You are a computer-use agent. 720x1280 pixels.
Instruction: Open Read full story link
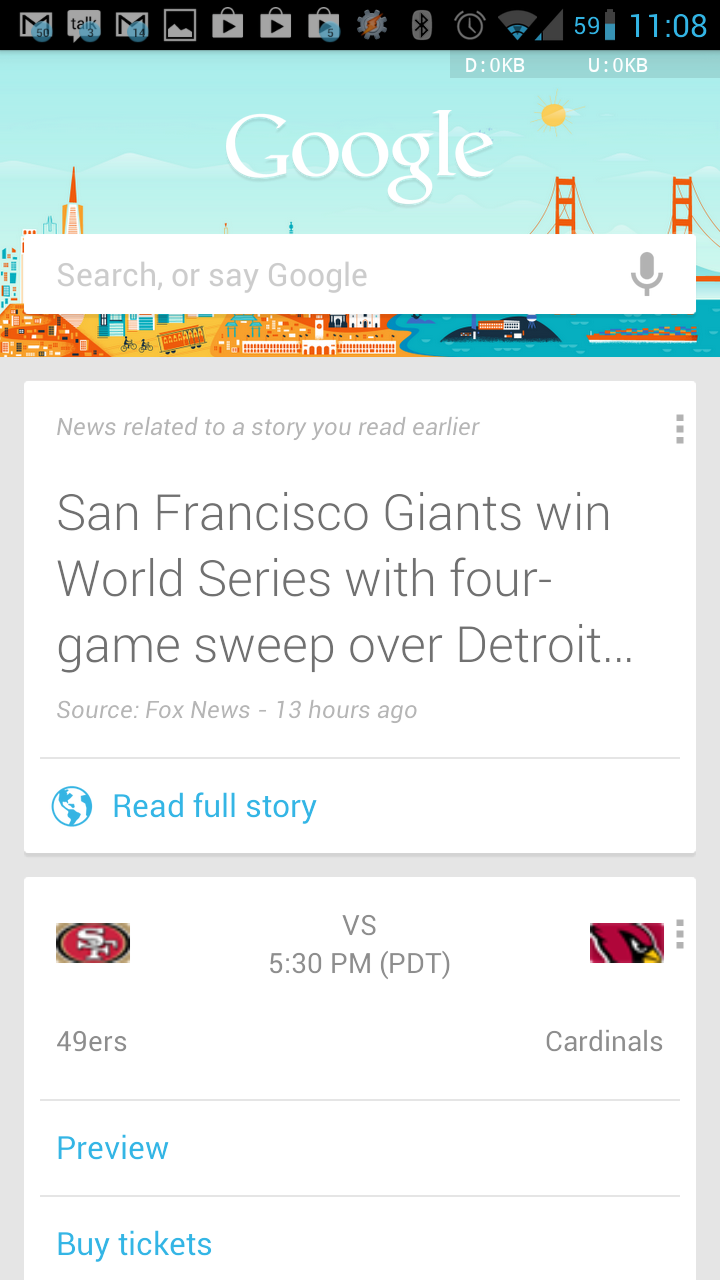pyautogui.click(x=214, y=805)
